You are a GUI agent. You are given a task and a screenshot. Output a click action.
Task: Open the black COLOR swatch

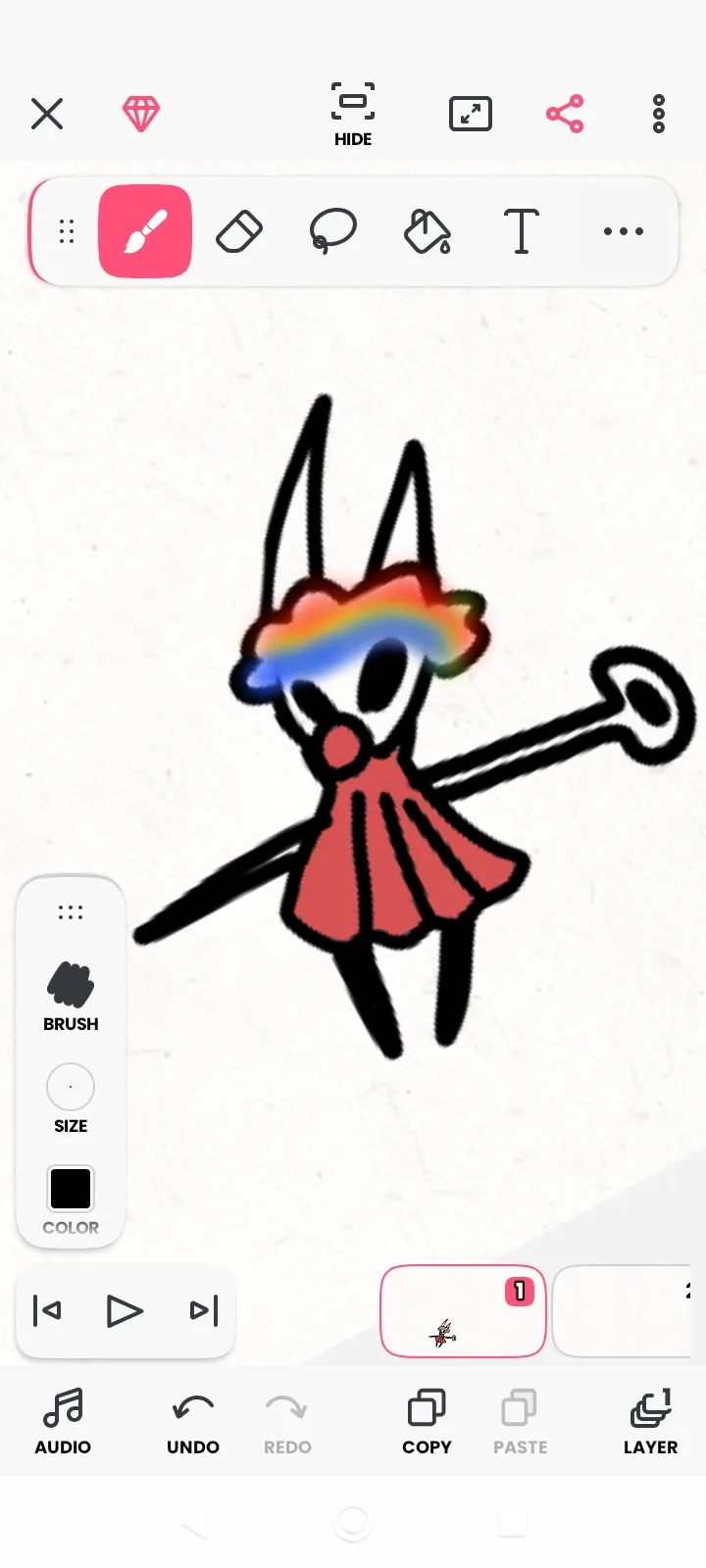pyautogui.click(x=71, y=1200)
